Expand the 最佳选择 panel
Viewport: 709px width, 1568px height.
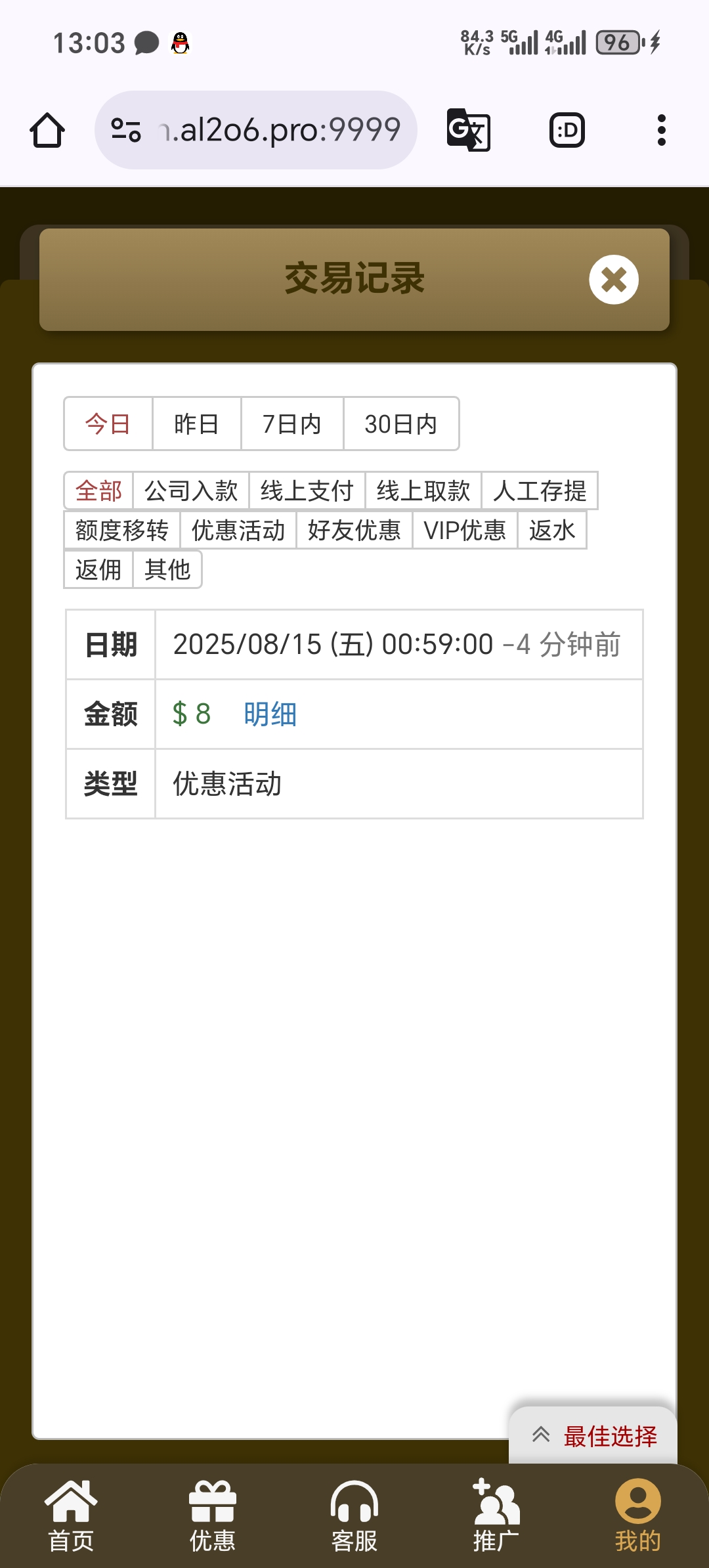pyautogui.click(x=593, y=1436)
